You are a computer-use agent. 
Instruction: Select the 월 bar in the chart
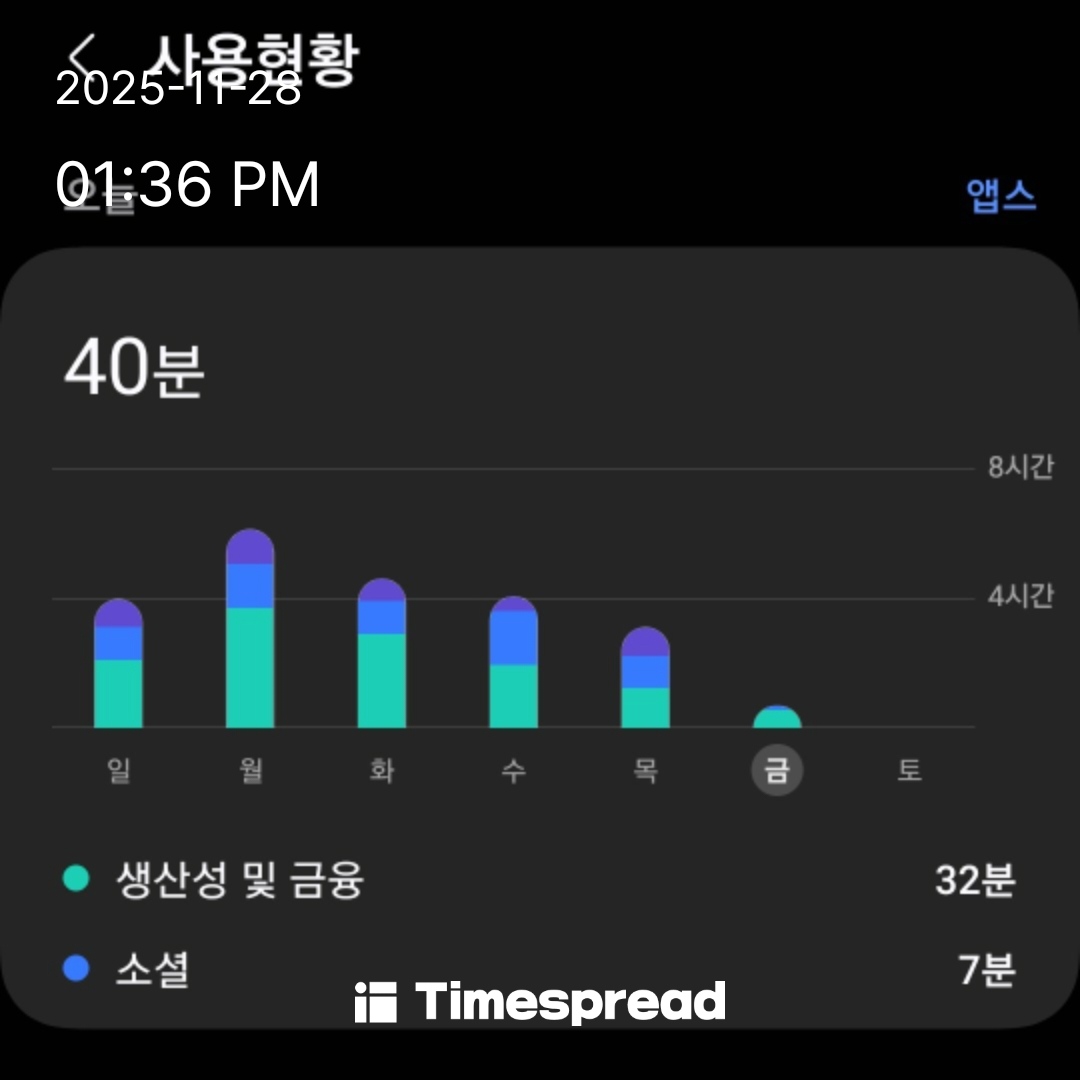coord(250,630)
